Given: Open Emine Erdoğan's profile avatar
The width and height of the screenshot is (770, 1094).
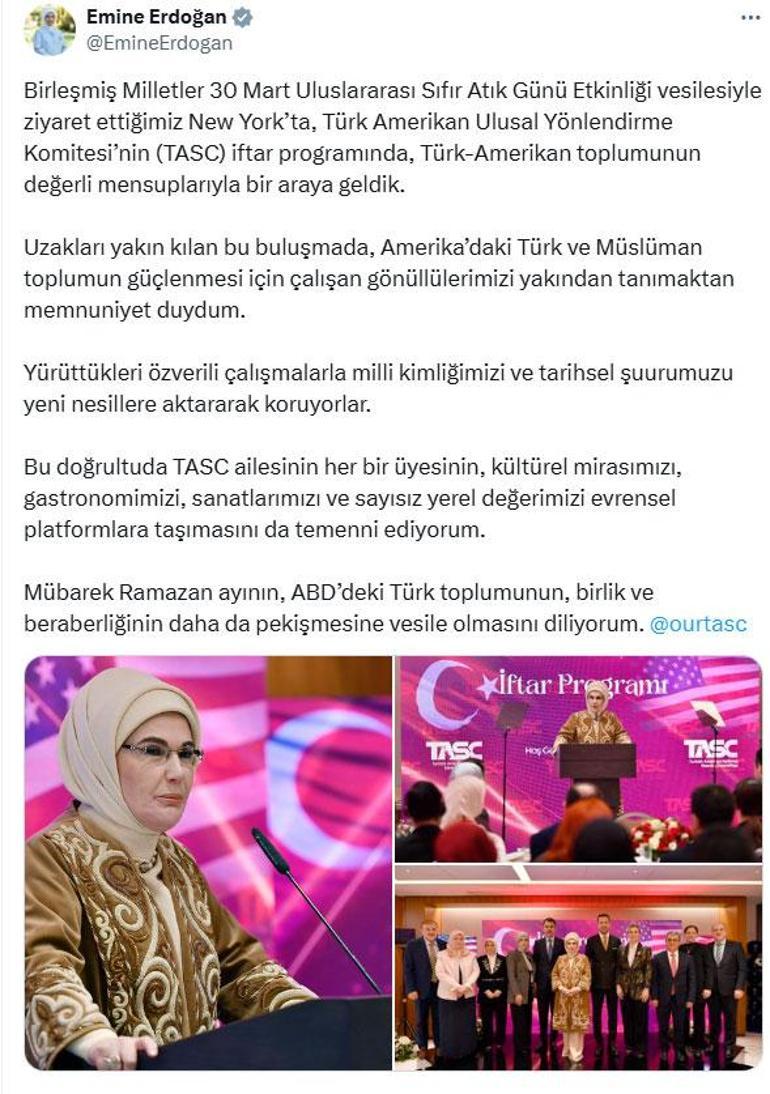Looking at the screenshot, I should click(50, 30).
